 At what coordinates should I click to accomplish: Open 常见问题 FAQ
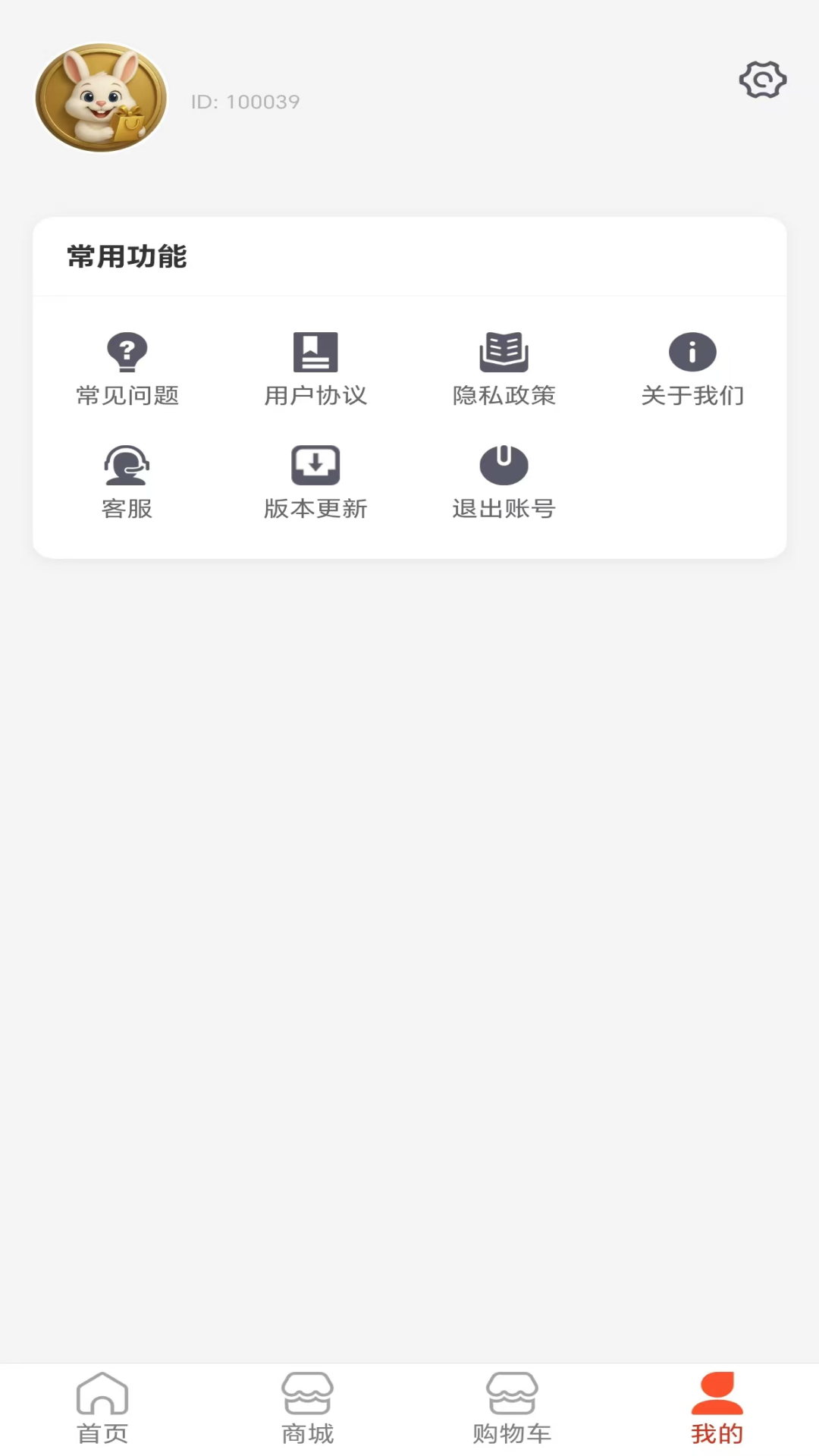pos(127,369)
